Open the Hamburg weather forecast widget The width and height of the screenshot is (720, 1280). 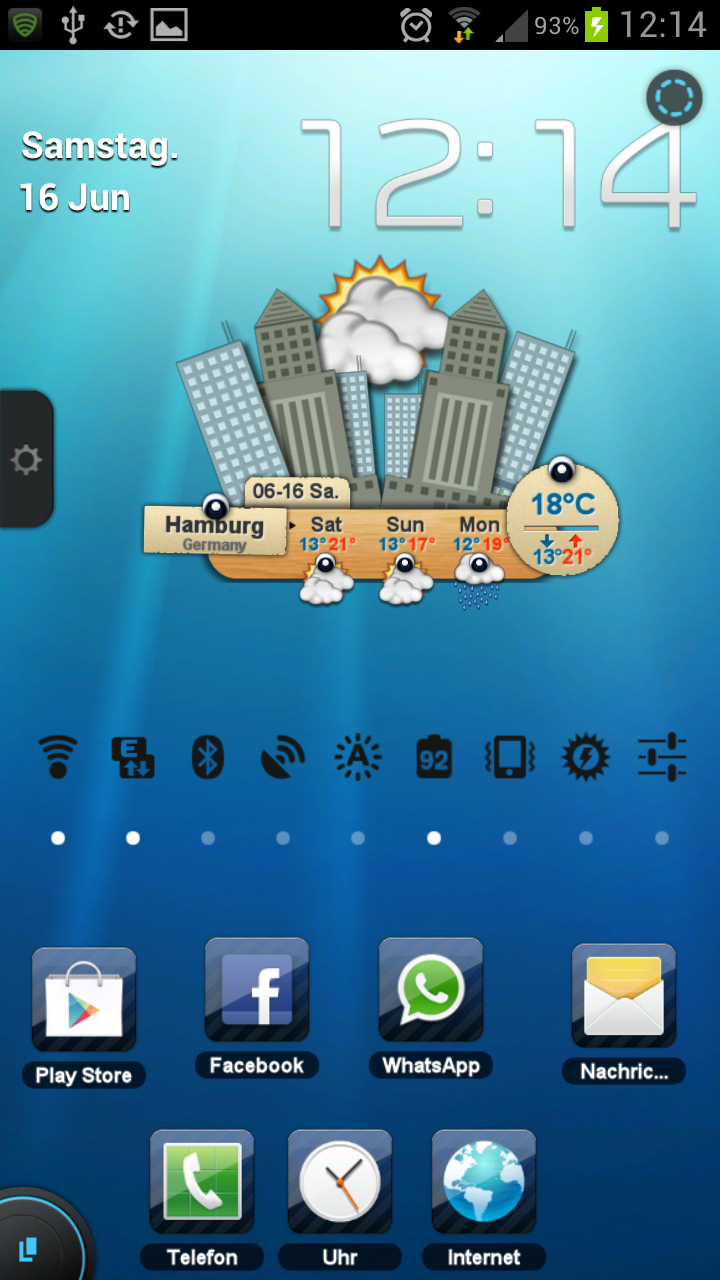pyautogui.click(x=381, y=433)
